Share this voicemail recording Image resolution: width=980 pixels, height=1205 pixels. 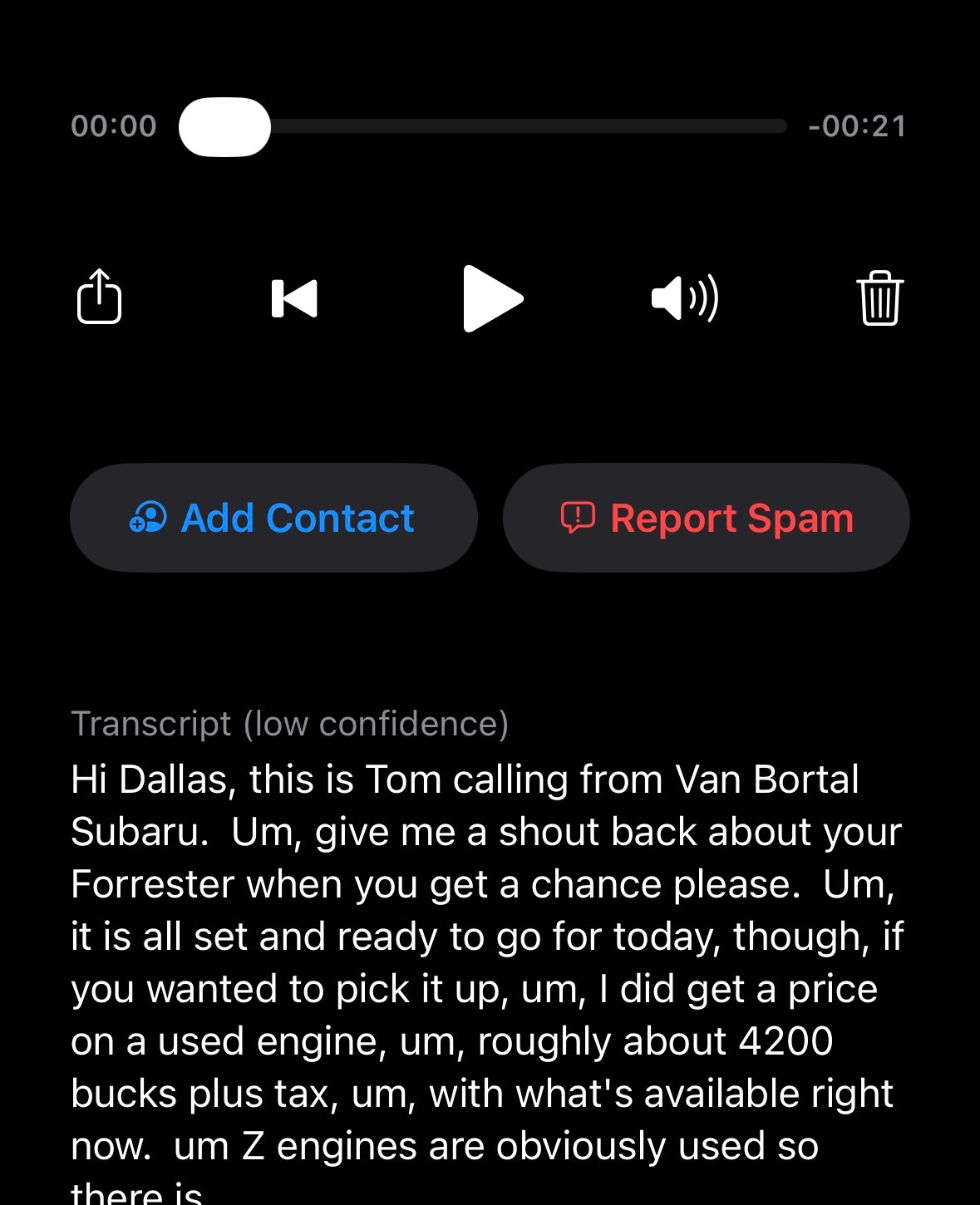pyautogui.click(x=99, y=297)
